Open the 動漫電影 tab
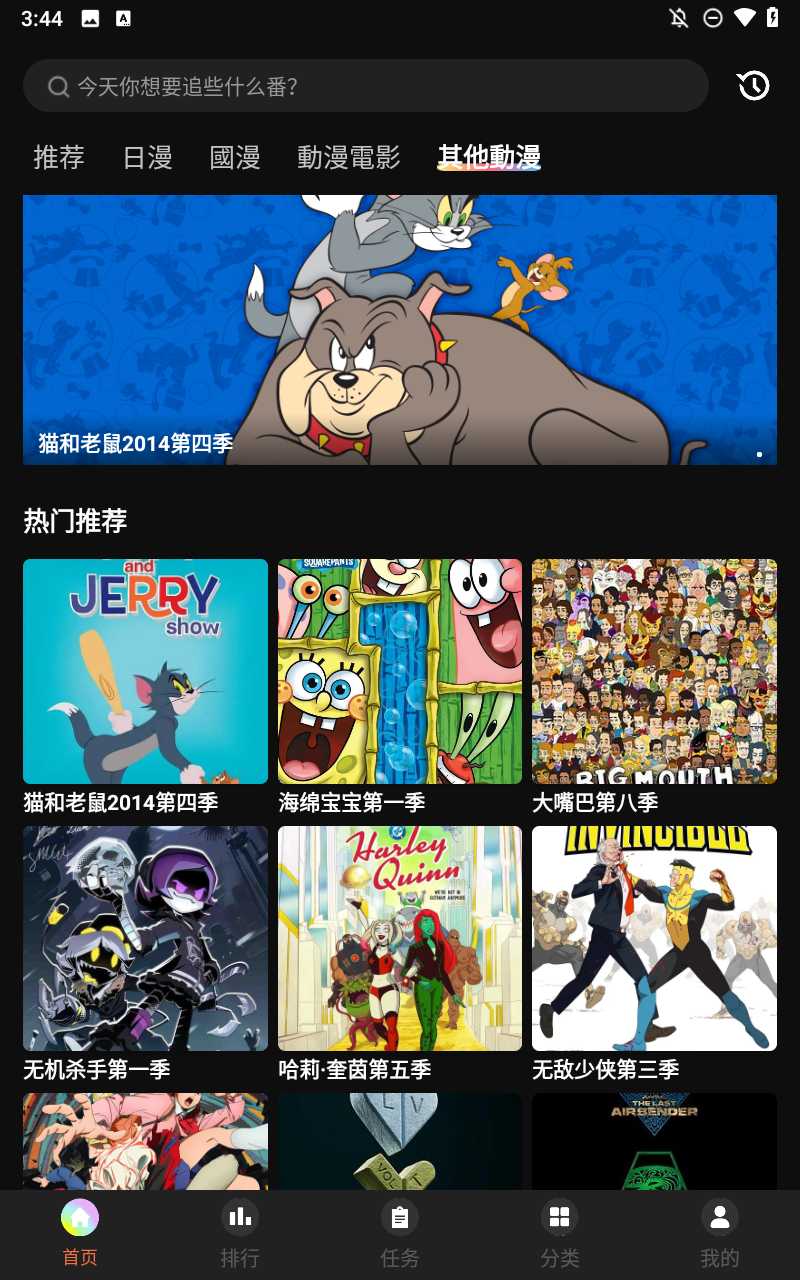This screenshot has width=800, height=1280. [349, 157]
